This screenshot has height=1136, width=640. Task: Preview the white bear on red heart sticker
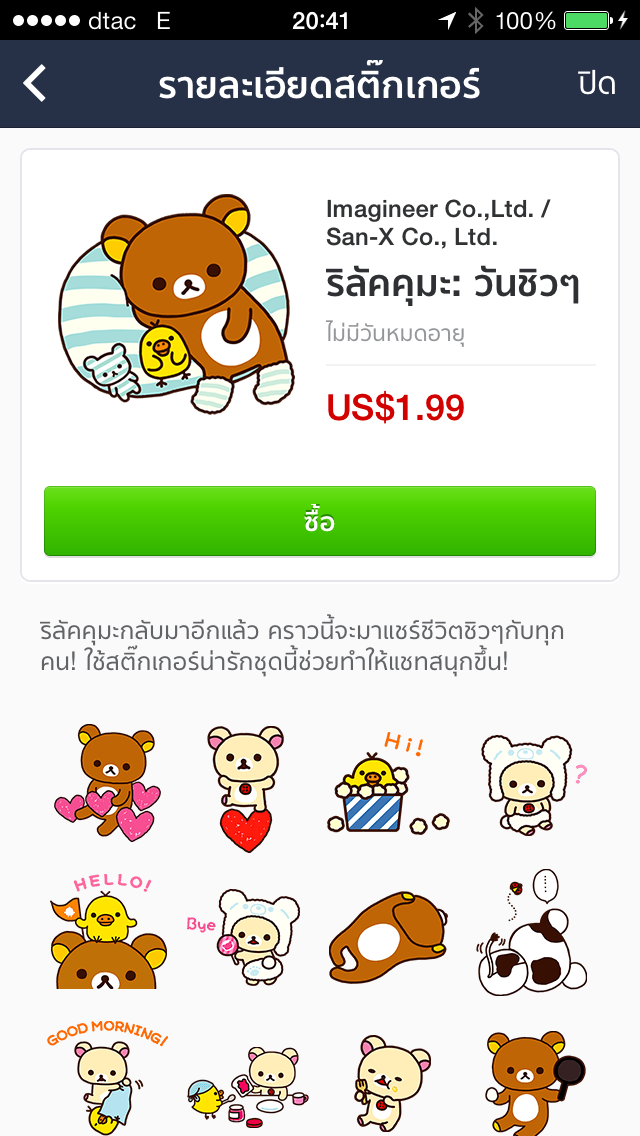(245, 787)
